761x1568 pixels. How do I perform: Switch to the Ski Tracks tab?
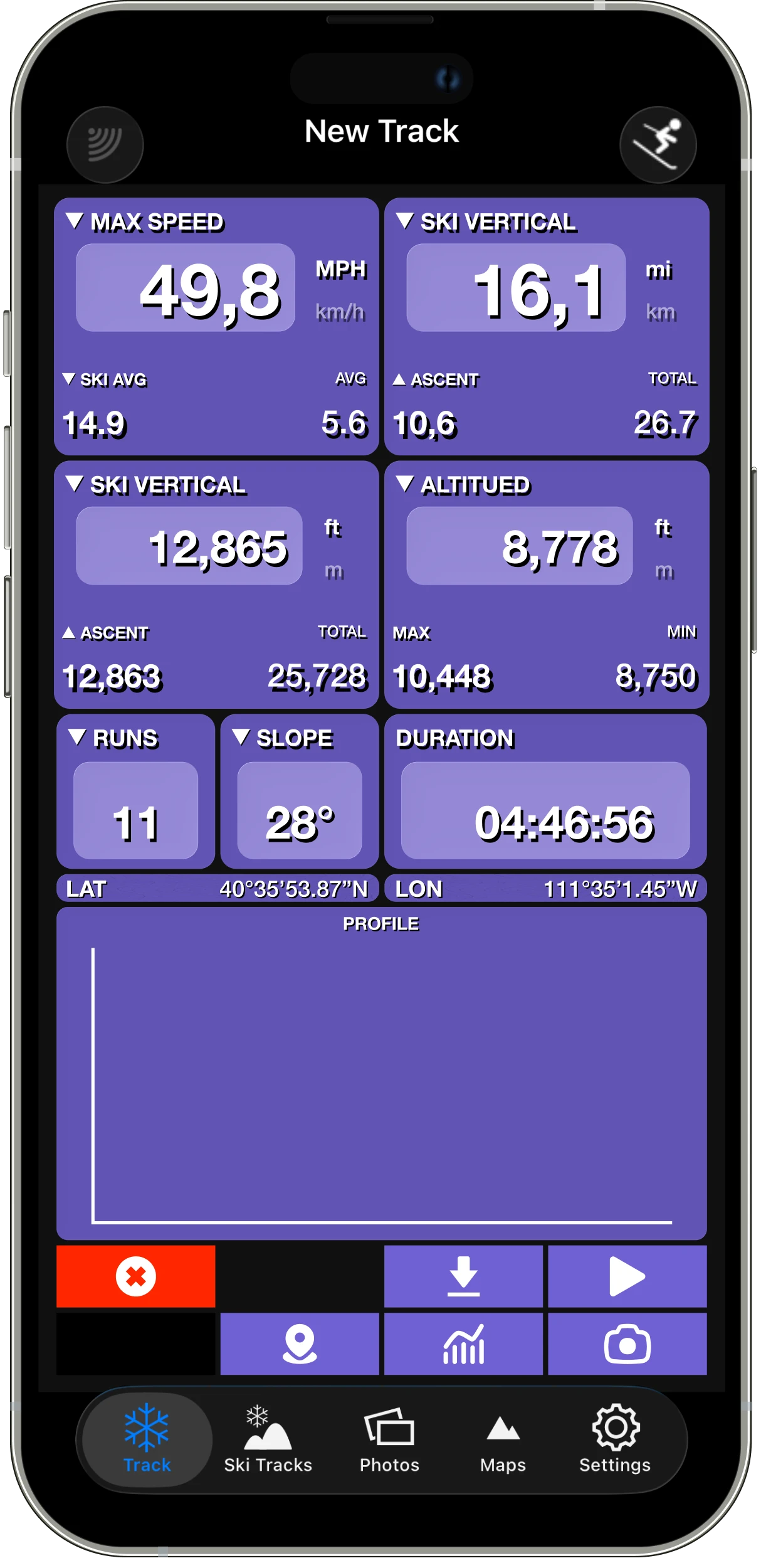click(x=268, y=1439)
